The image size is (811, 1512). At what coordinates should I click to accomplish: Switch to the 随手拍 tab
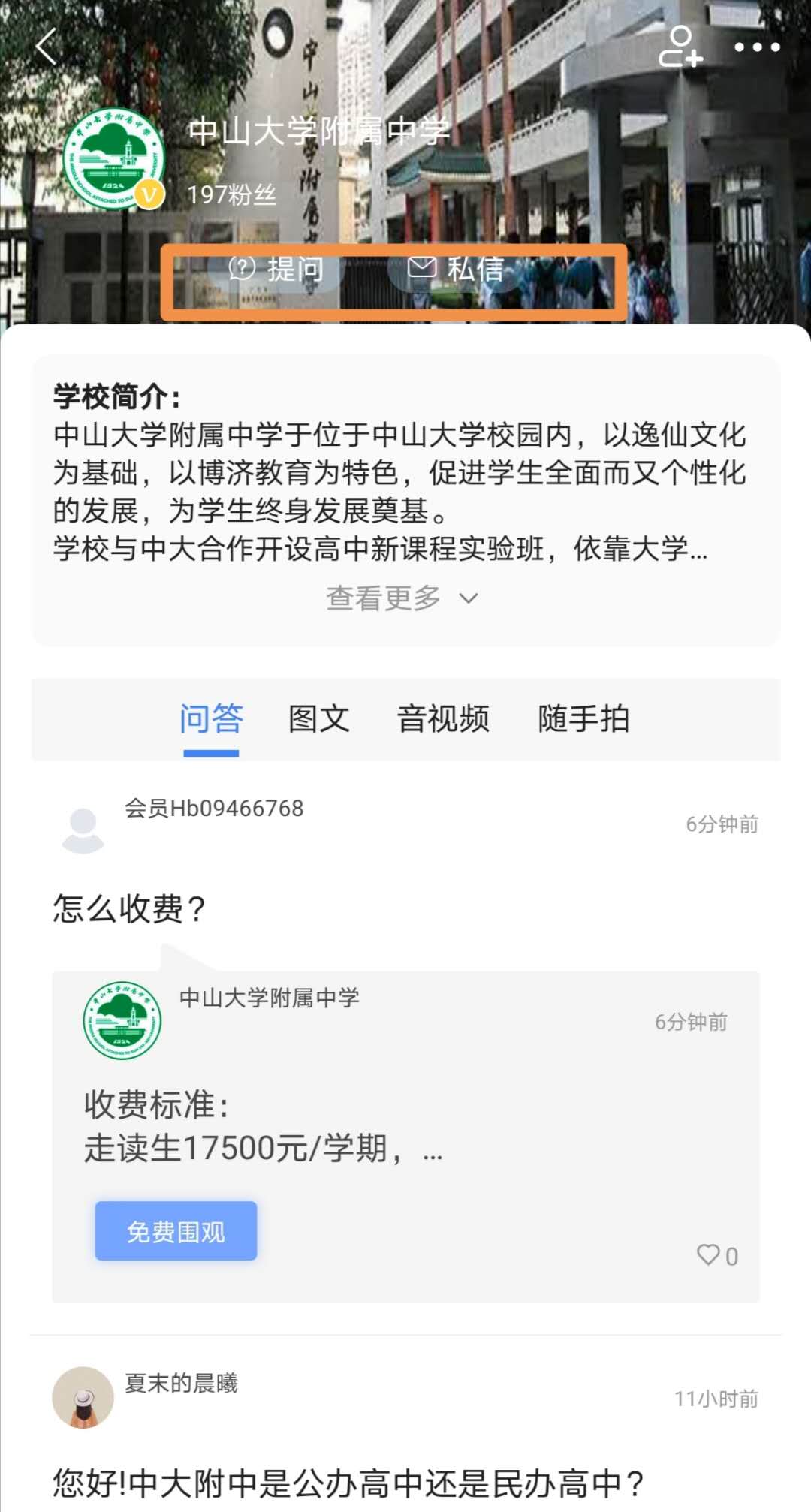[x=584, y=718]
